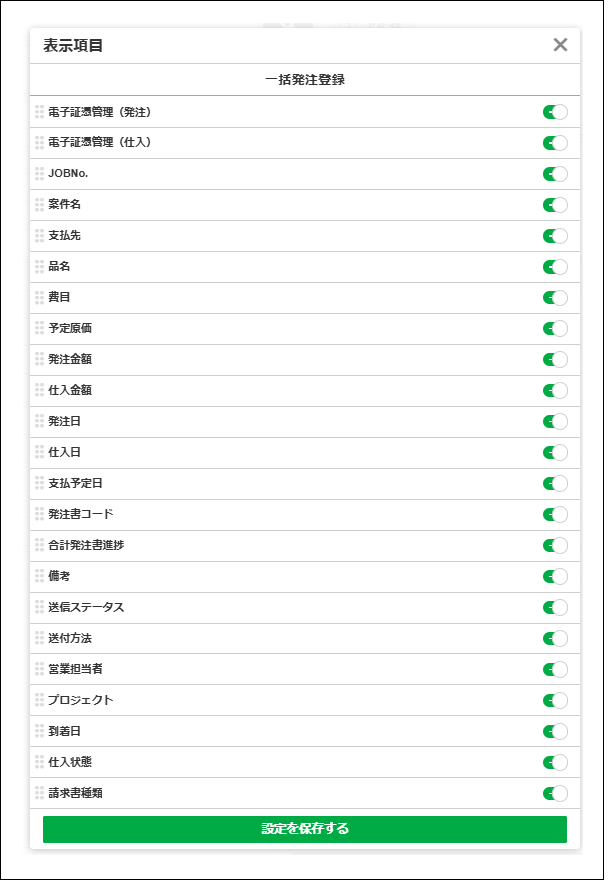
Task: Hide the 支払先 item
Action: pyautogui.click(x=555, y=236)
